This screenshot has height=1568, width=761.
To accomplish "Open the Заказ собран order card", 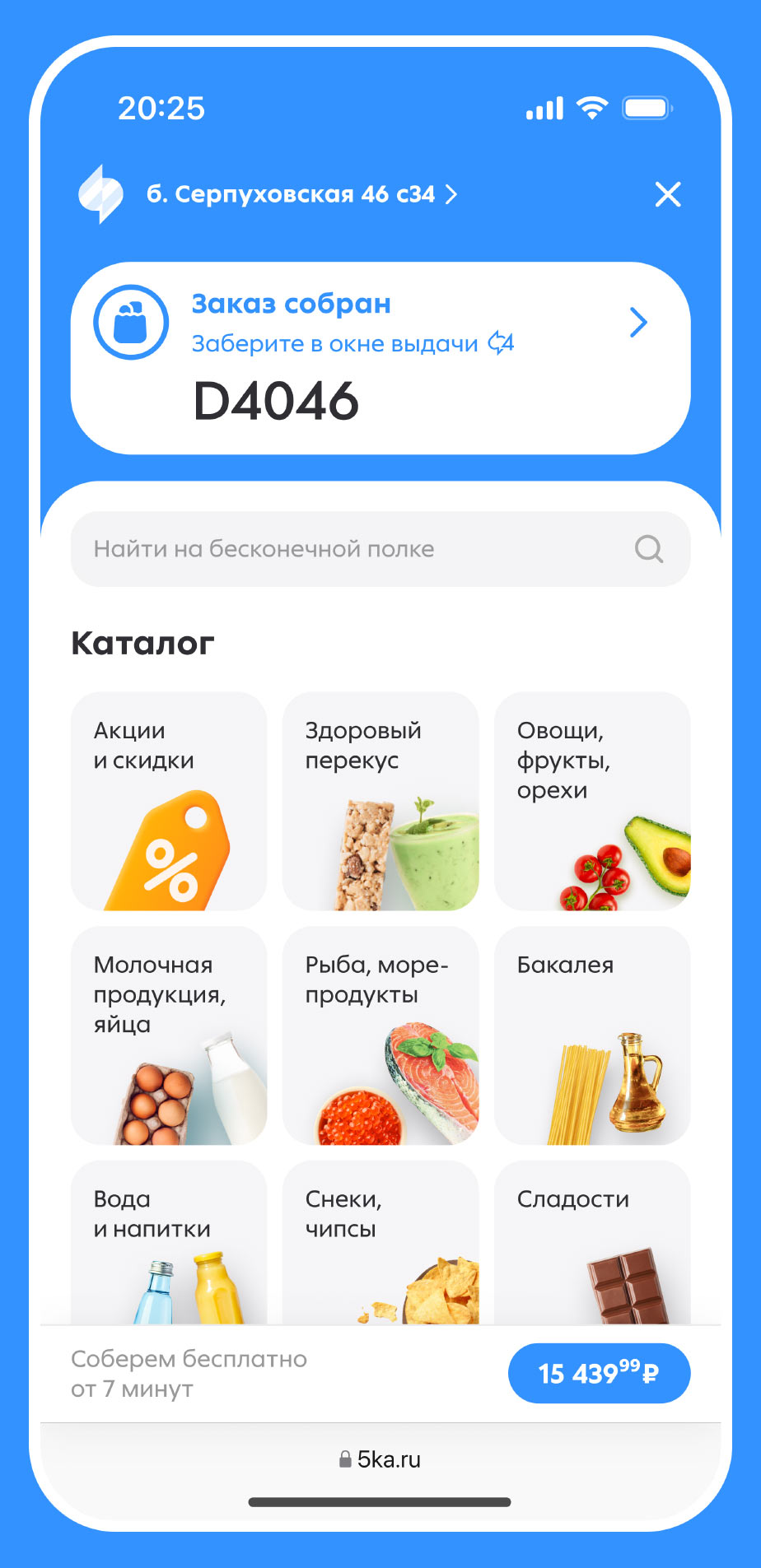I will click(380, 358).
